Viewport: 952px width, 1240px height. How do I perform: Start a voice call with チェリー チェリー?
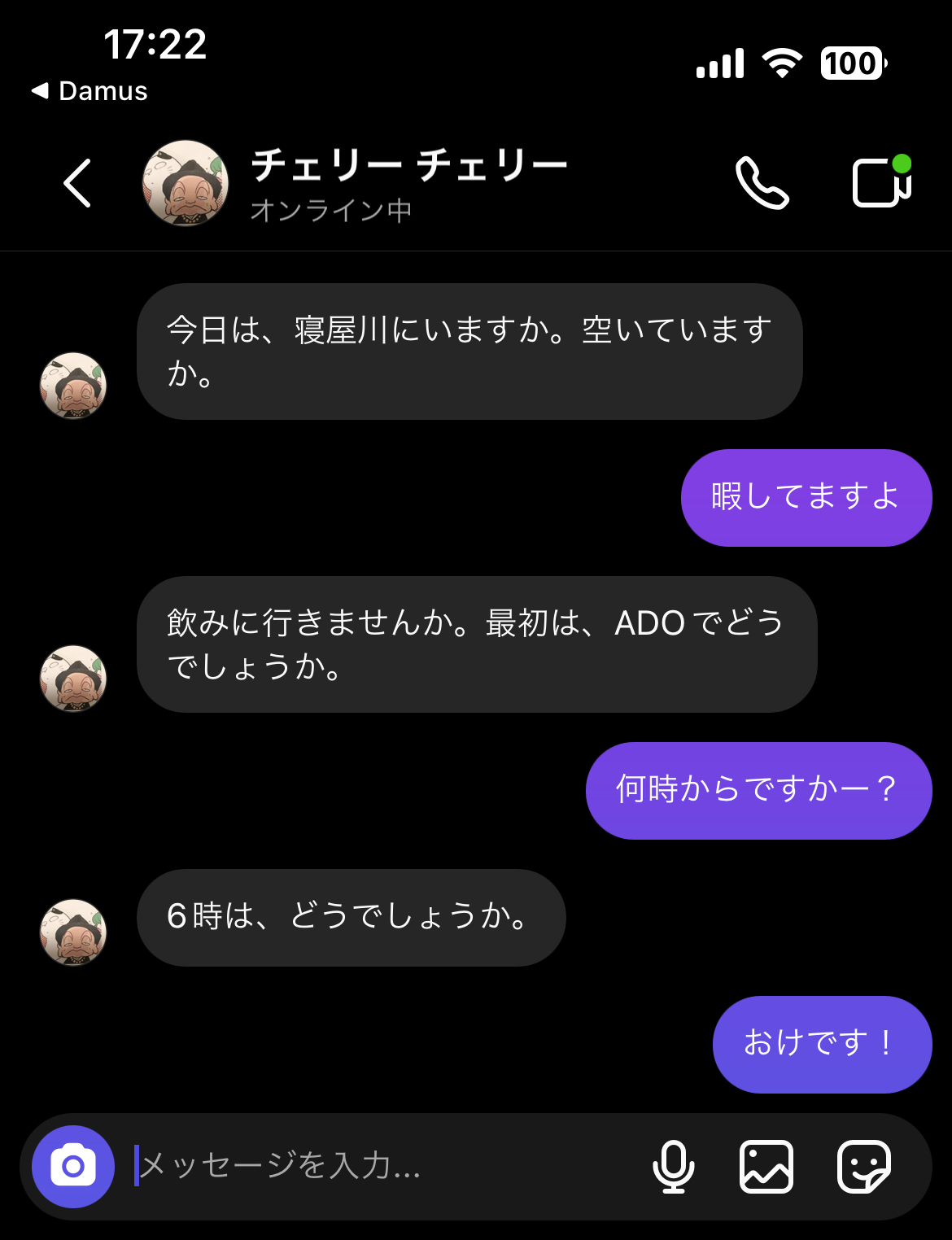[762, 183]
